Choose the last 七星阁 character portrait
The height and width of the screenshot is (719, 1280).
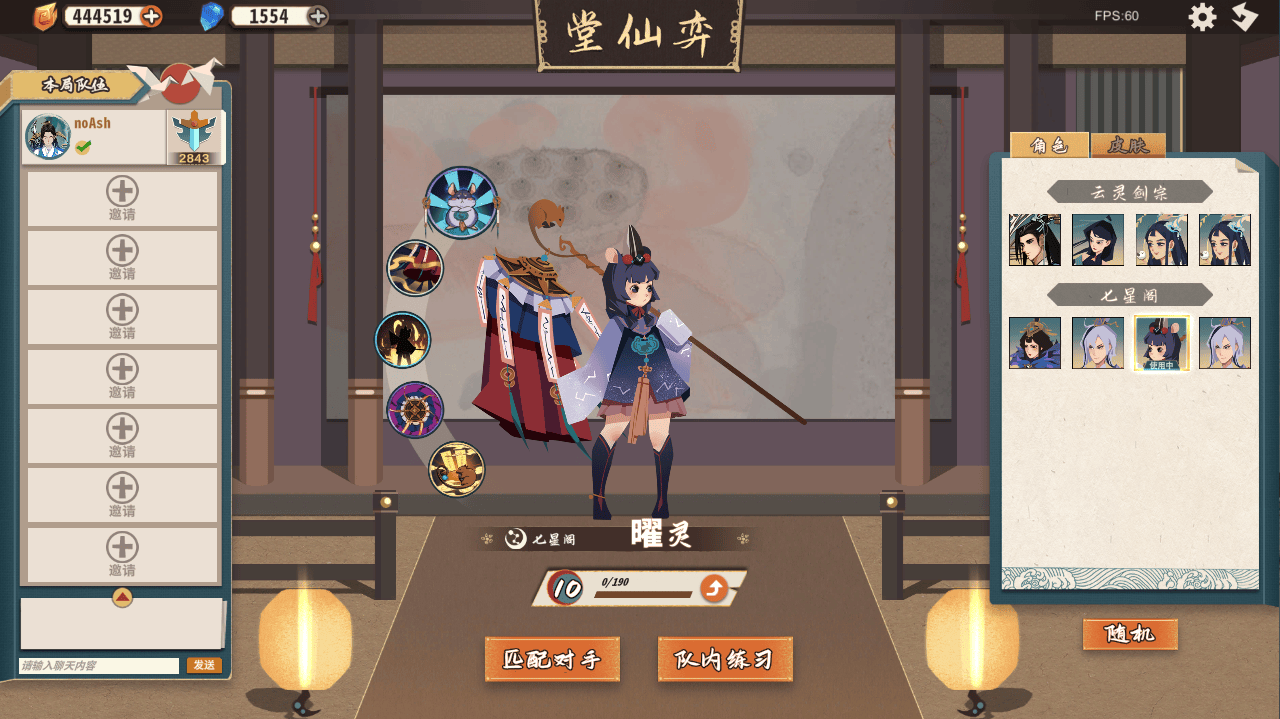1224,343
